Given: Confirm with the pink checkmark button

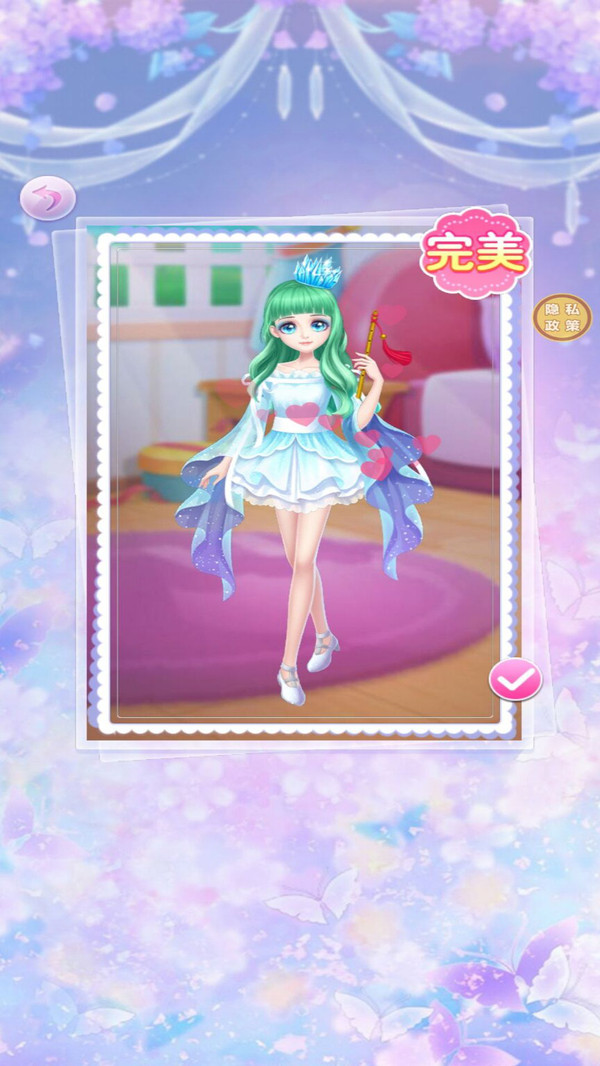Looking at the screenshot, I should pos(515,680).
